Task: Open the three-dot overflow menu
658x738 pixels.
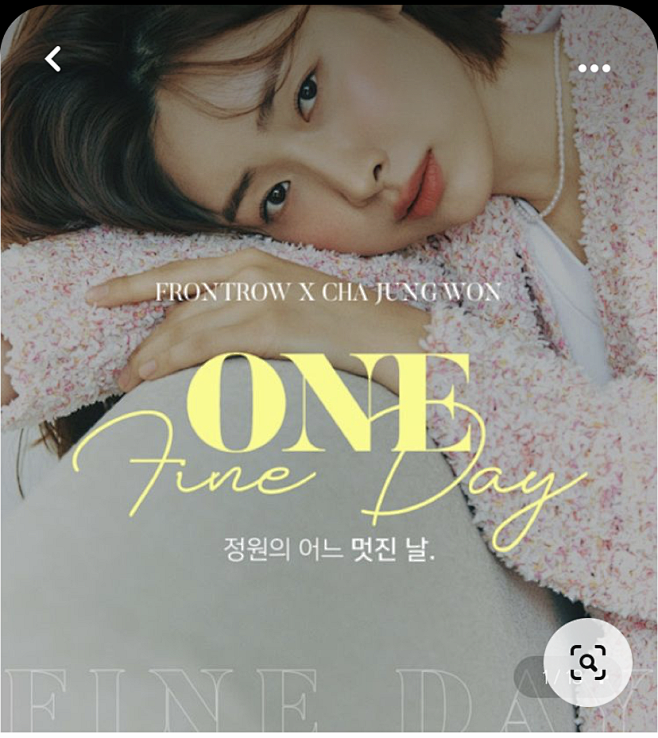Action: (x=594, y=69)
